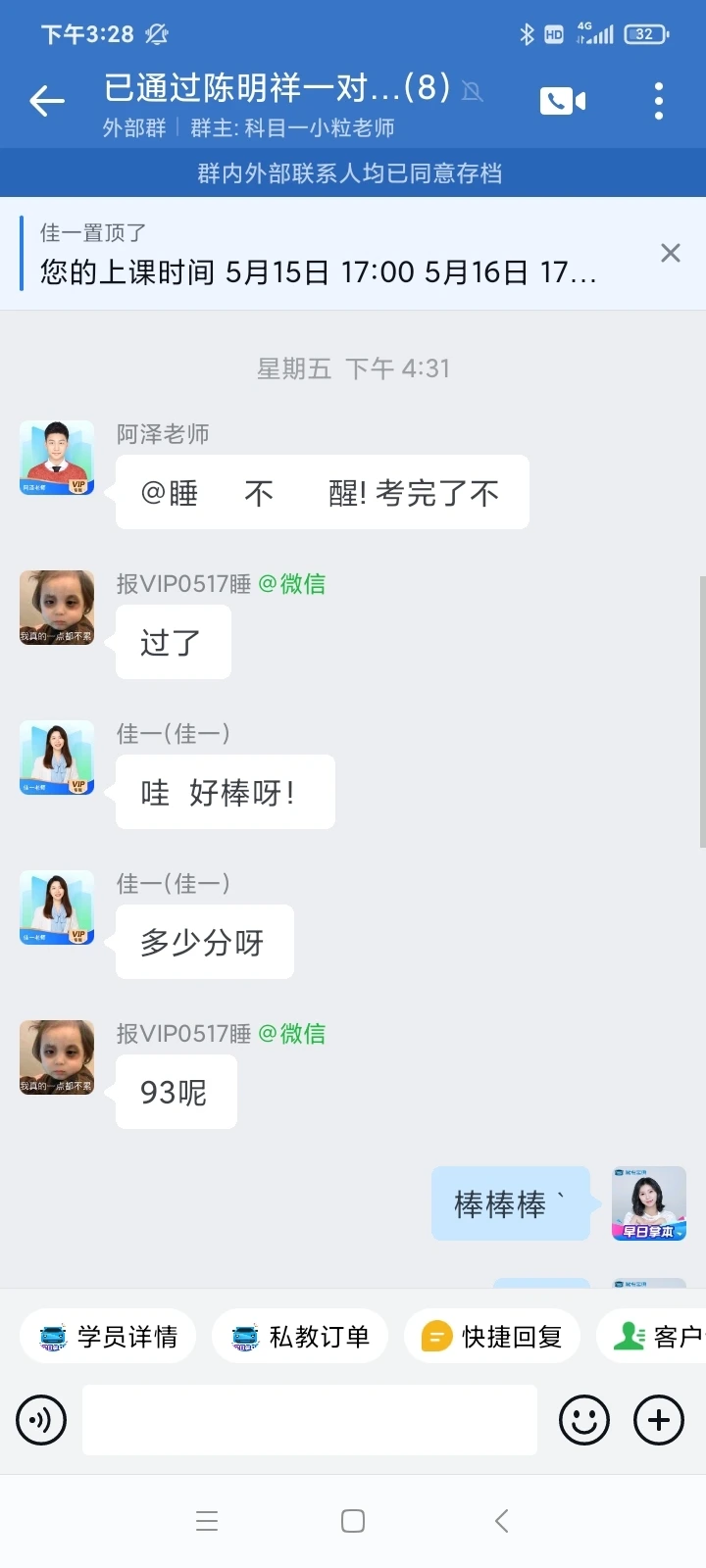Open the emoji picker
The height and width of the screenshot is (1568, 706).
pyautogui.click(x=584, y=1420)
